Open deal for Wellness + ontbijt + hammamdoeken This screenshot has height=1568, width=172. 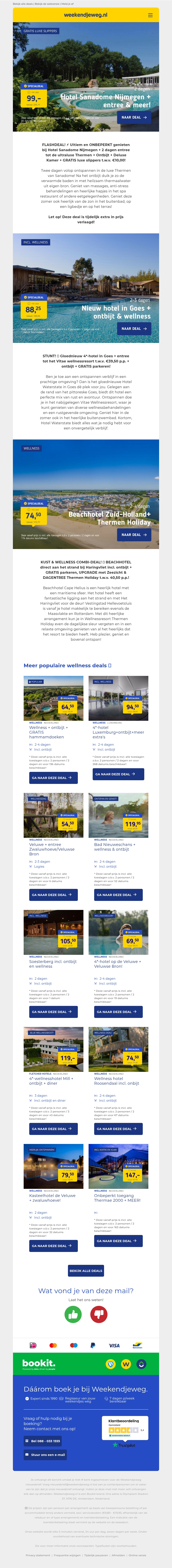click(x=53, y=777)
